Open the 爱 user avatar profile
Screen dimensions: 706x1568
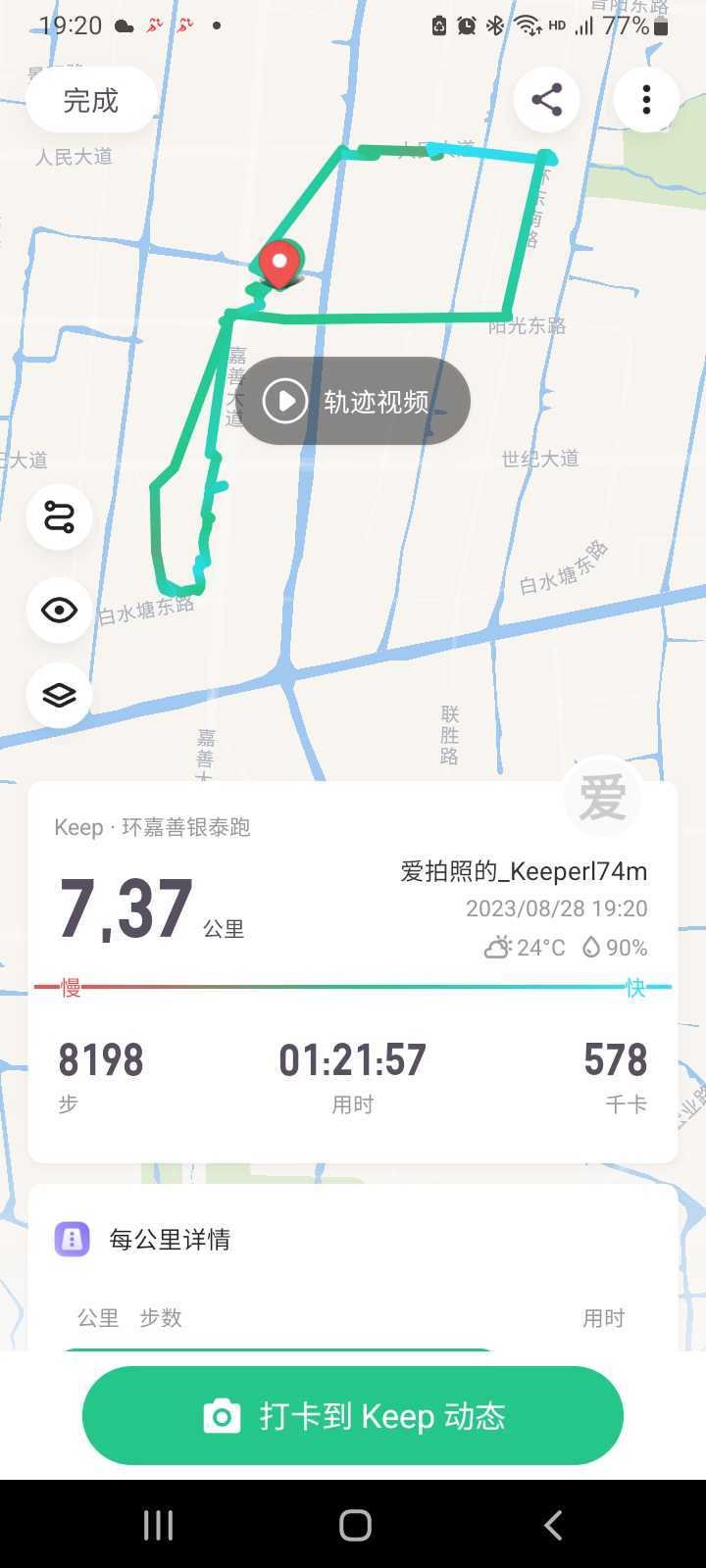(602, 796)
